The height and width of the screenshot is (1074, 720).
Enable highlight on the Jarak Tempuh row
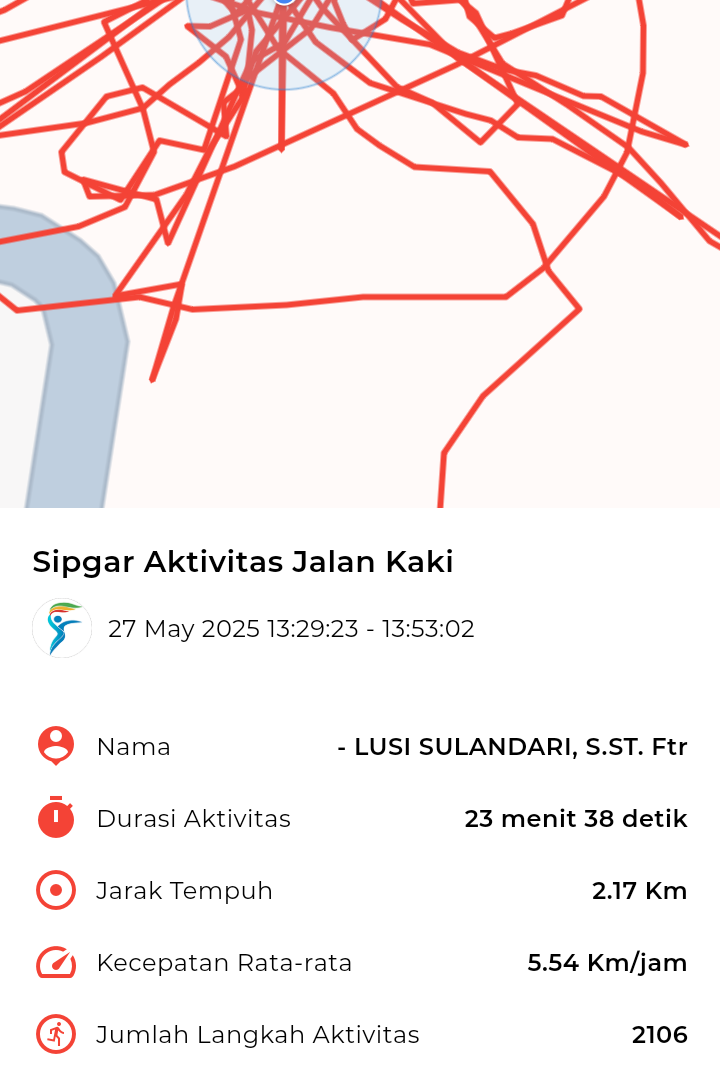point(360,890)
